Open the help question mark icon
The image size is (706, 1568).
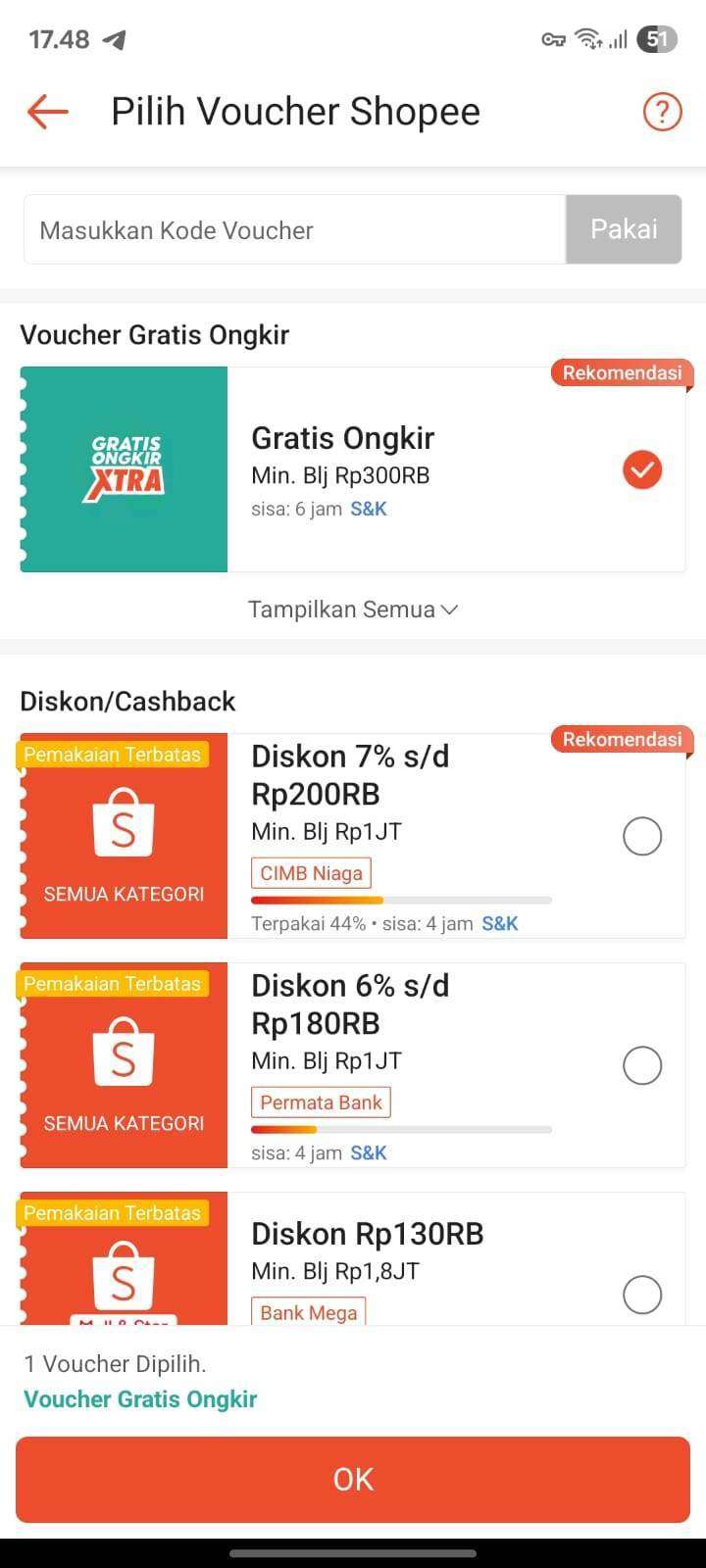[x=662, y=112]
